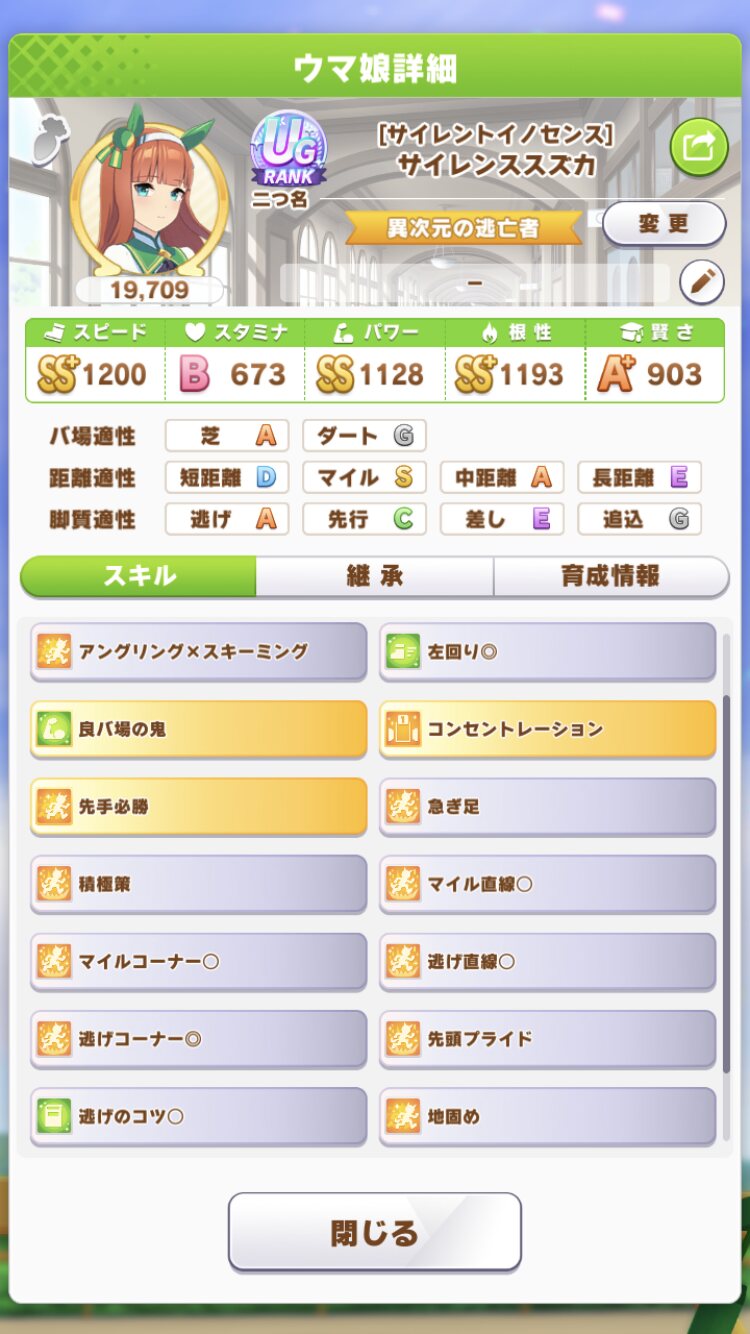This screenshot has width=750, height=1334.
Task: Open the 良バ場の鬼 skill
Action: pos(199,729)
